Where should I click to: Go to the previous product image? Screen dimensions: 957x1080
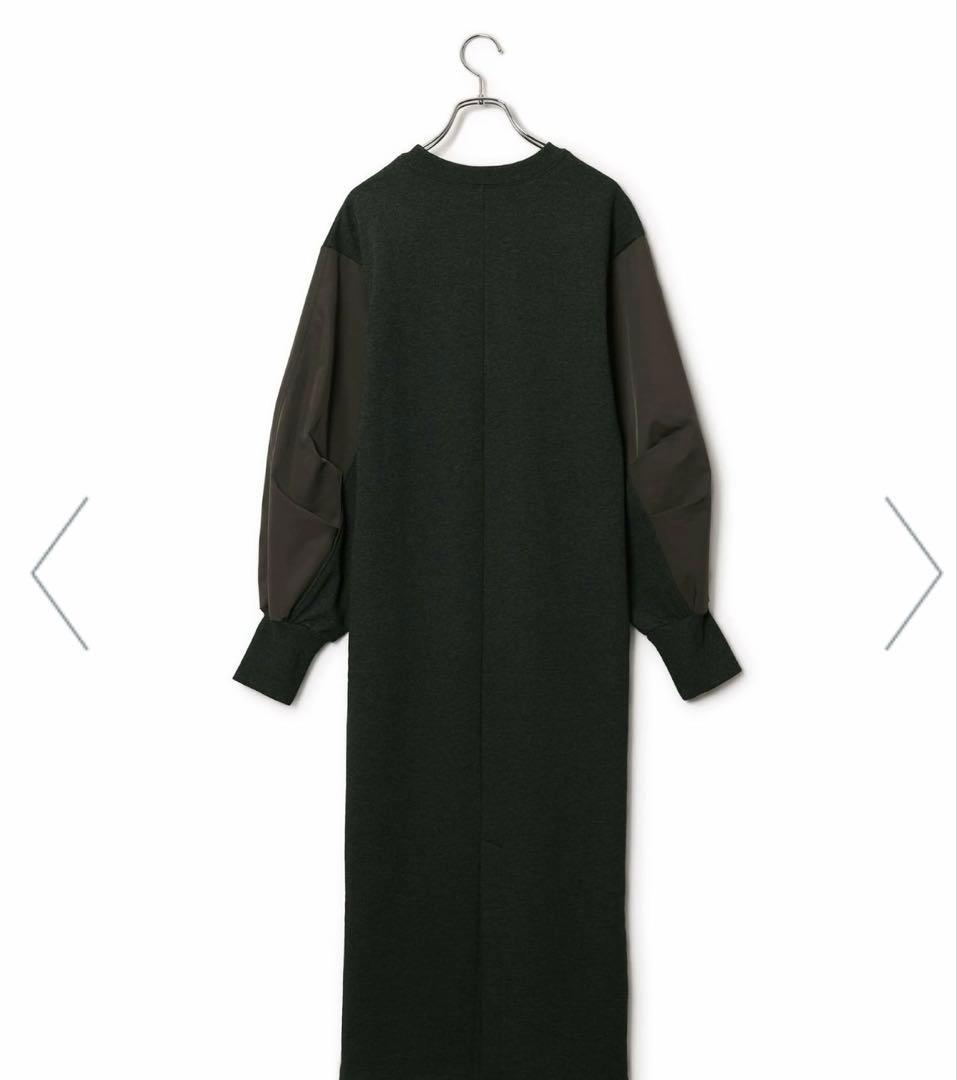pos(60,573)
